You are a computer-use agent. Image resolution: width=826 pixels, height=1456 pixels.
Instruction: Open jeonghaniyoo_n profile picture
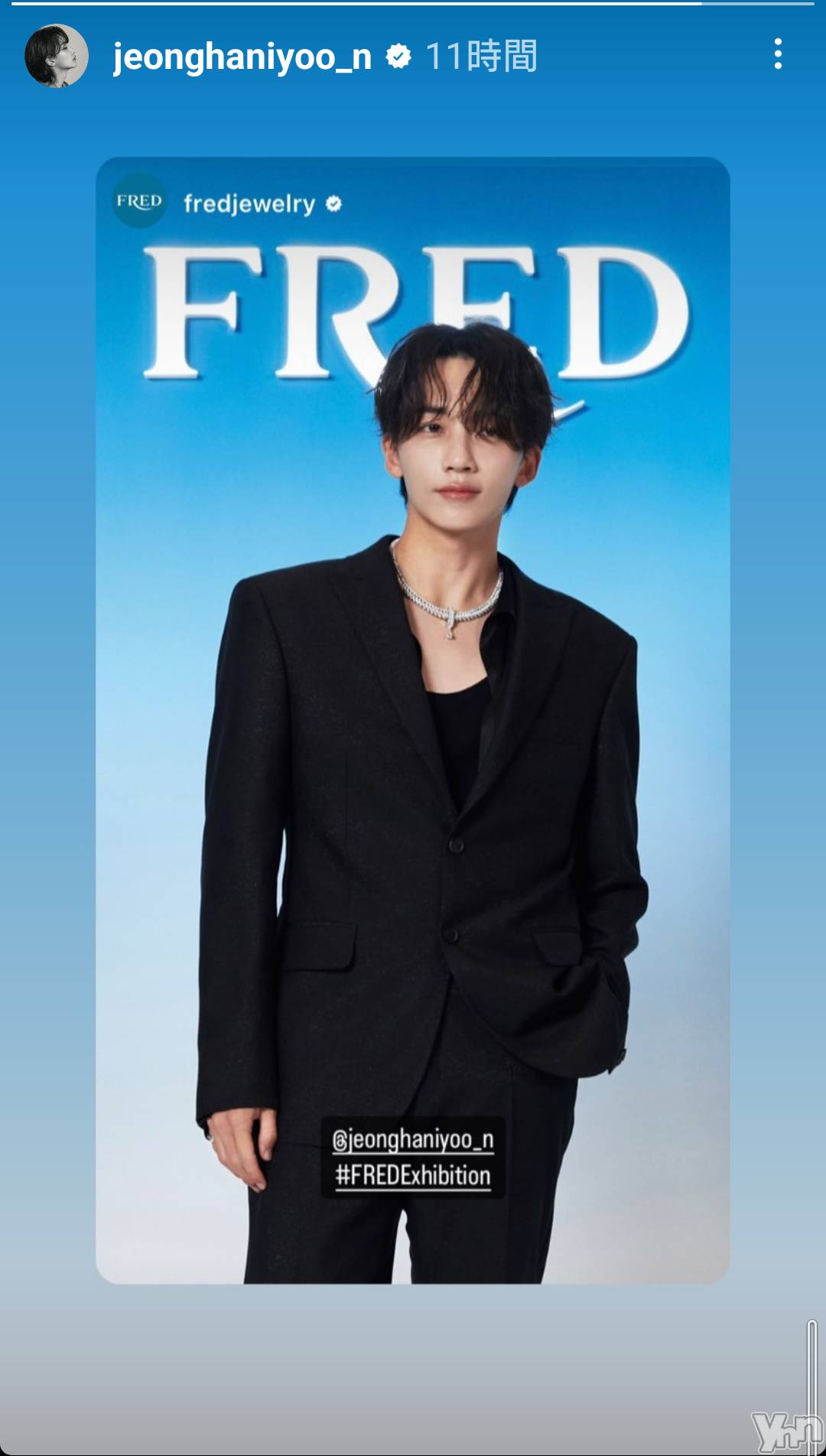(57, 56)
